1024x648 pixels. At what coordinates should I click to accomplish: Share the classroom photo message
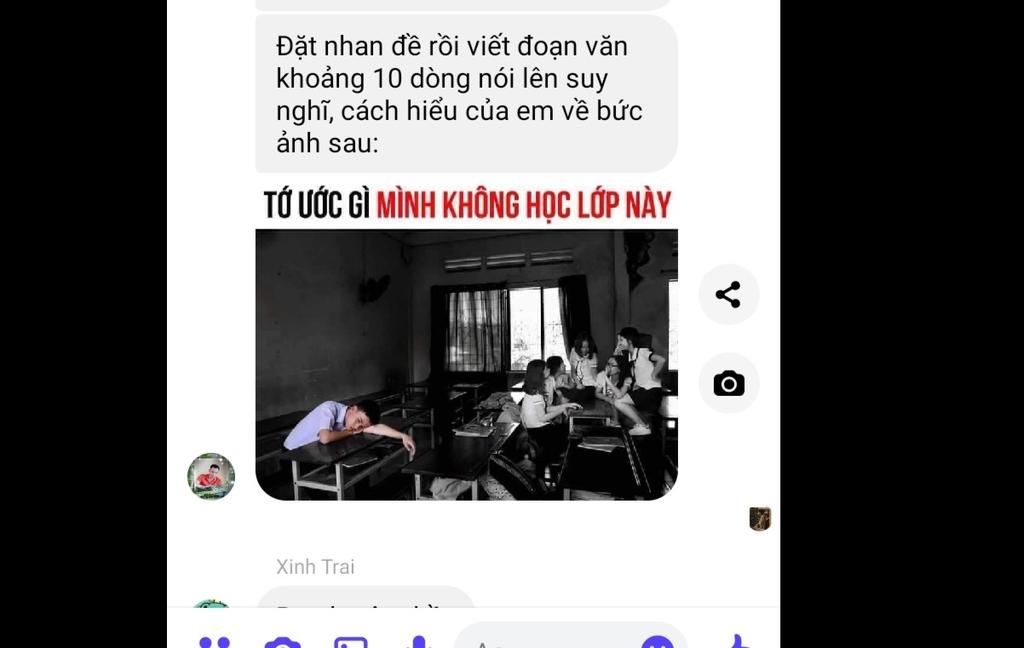click(x=728, y=295)
